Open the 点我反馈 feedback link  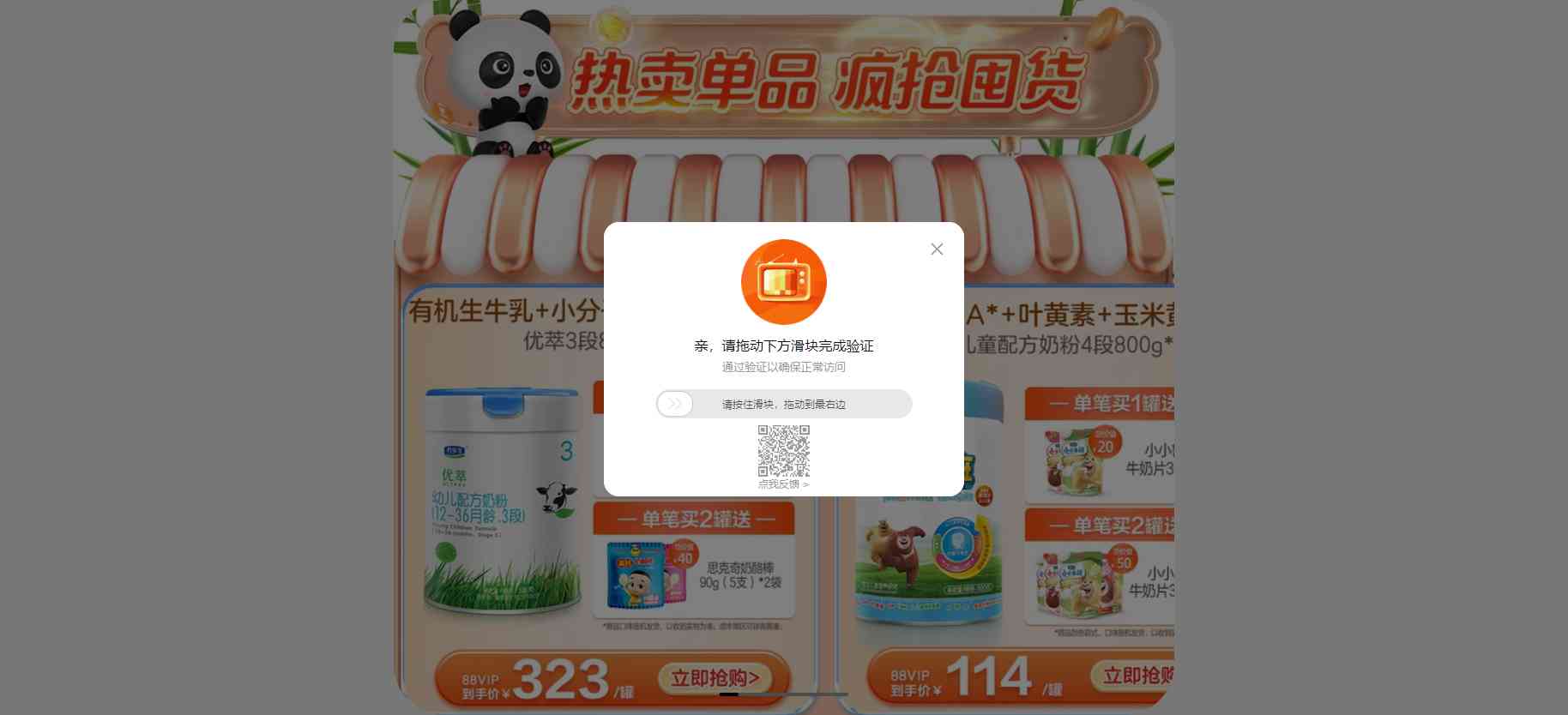[x=783, y=484]
